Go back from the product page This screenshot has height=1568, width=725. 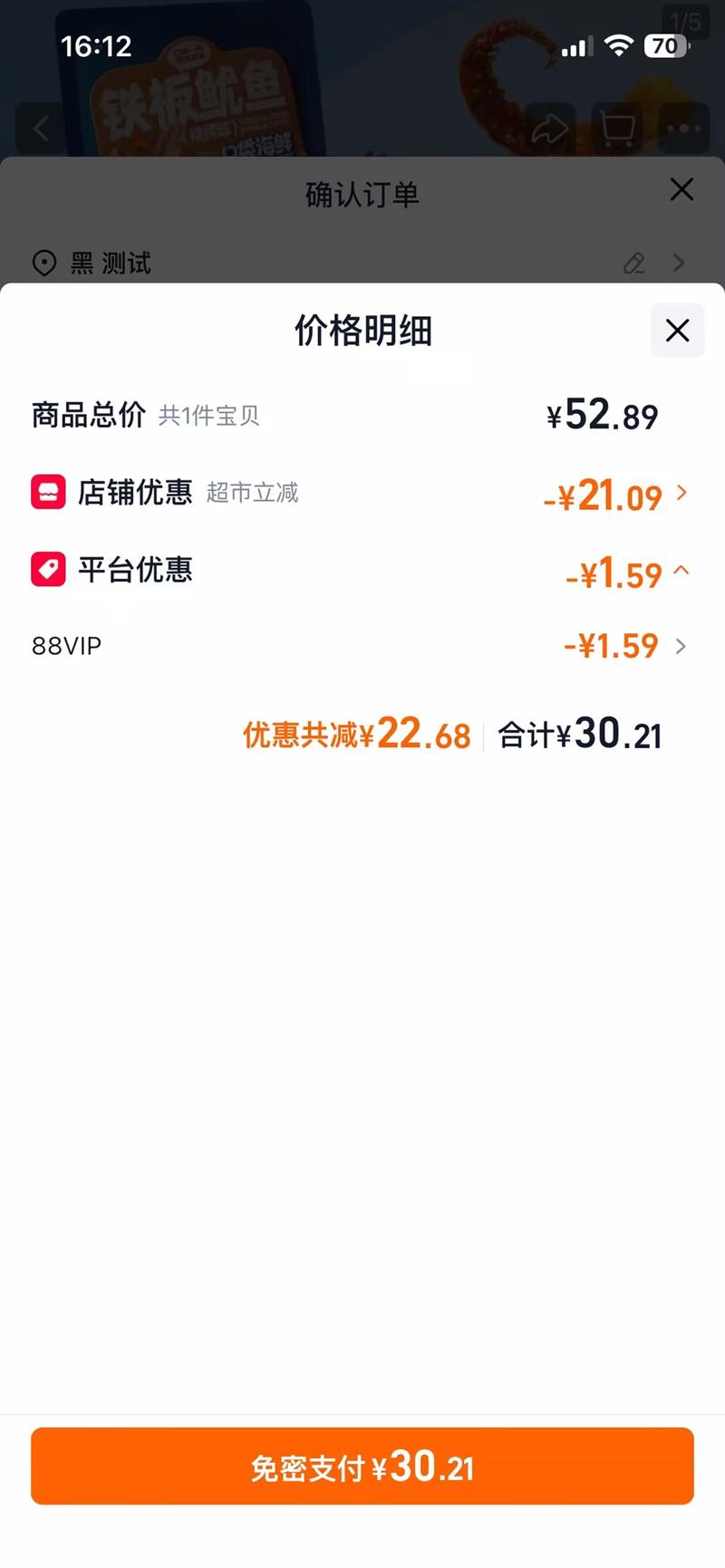click(x=41, y=129)
